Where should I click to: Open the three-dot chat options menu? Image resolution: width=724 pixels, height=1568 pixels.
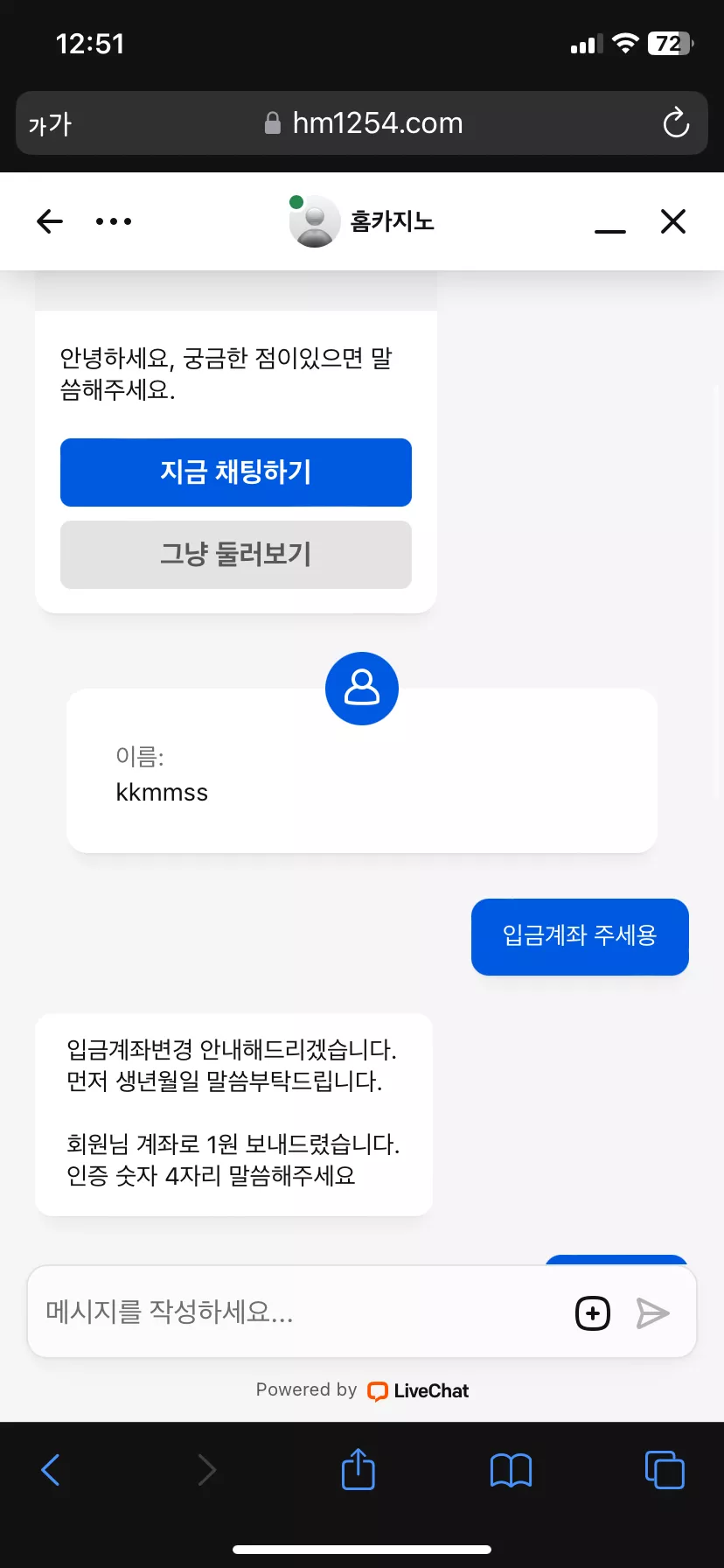point(114,221)
